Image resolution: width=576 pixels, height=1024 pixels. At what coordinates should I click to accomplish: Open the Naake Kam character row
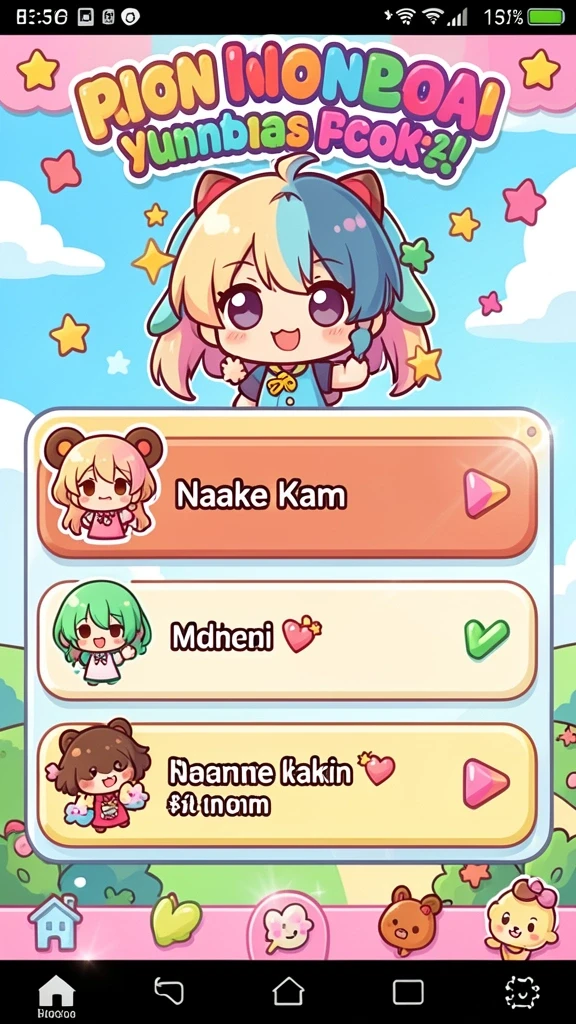tap(287, 496)
